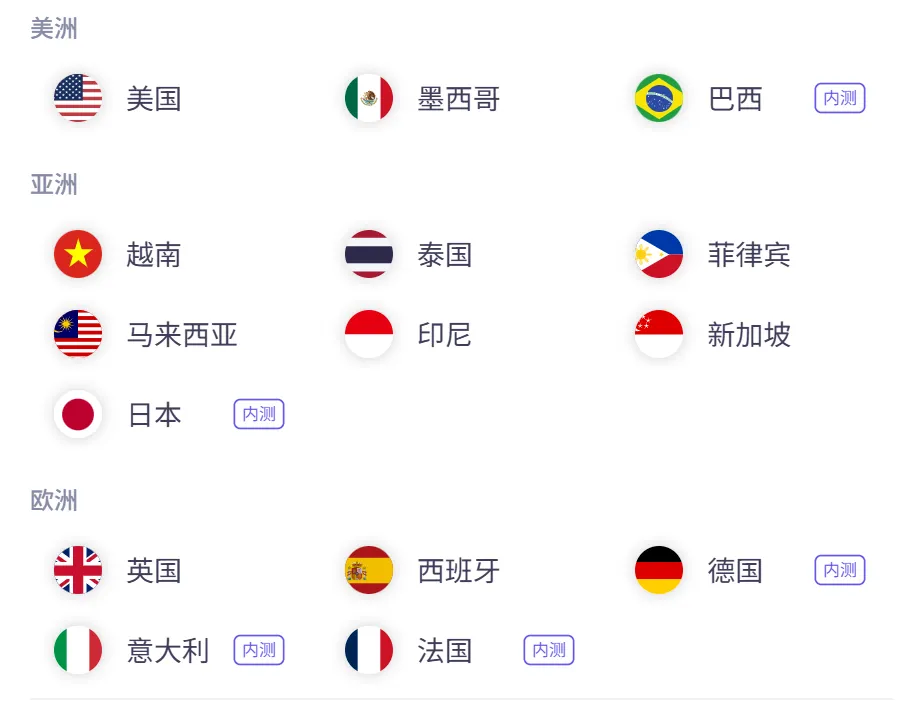Viewport: 918px width, 712px height.
Task: Select 日本 marked 内测
Action: tap(154, 414)
